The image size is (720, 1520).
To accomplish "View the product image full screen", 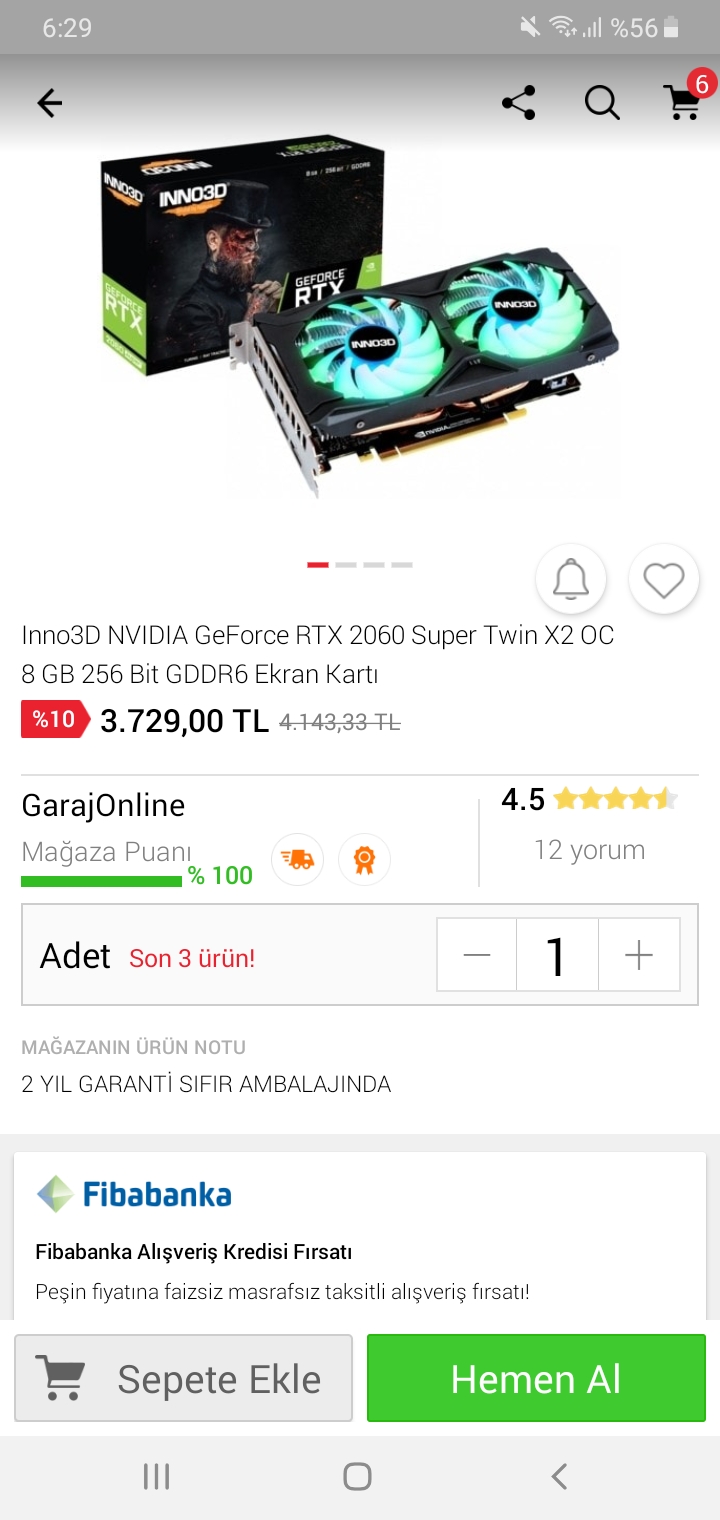I will pyautogui.click(x=360, y=330).
